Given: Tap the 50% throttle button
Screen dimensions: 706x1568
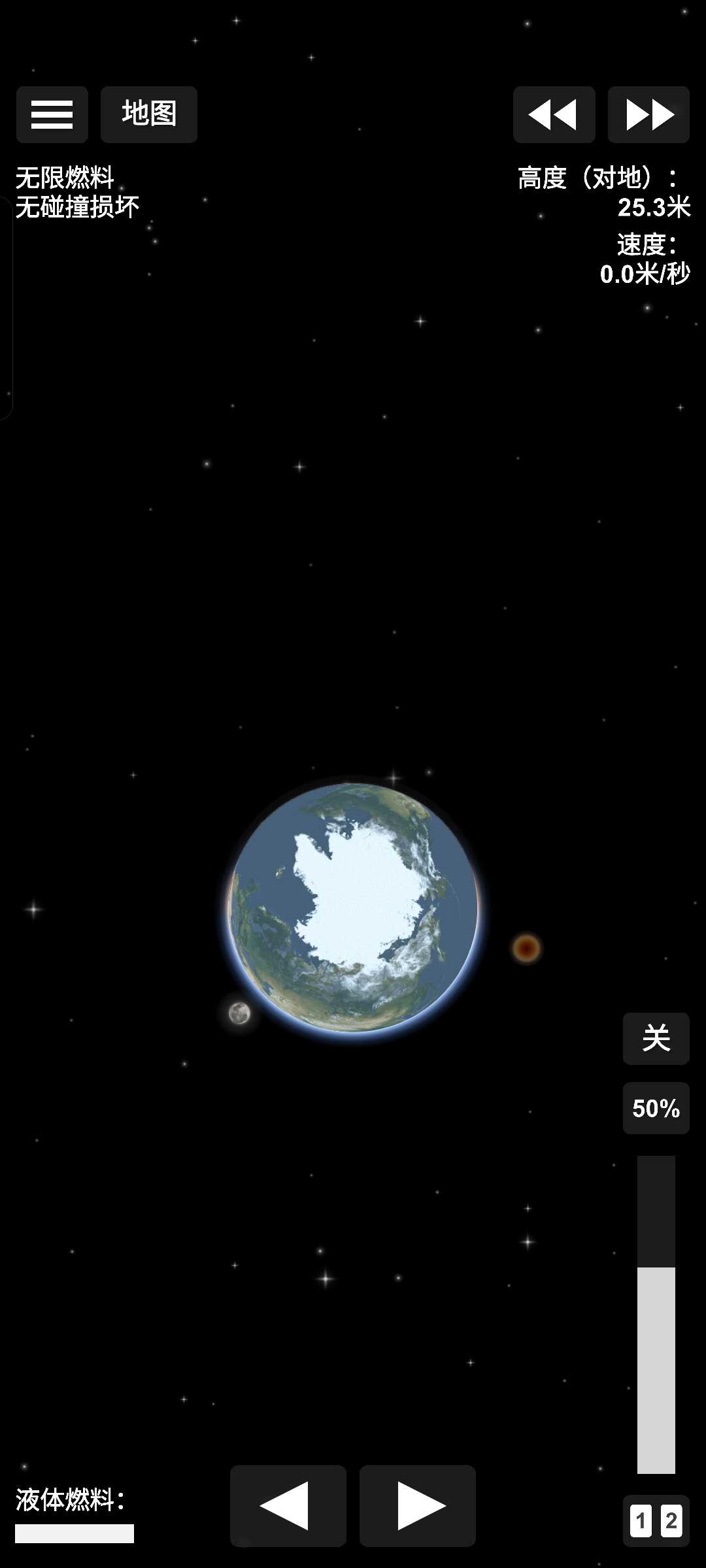Looking at the screenshot, I should (x=656, y=1108).
